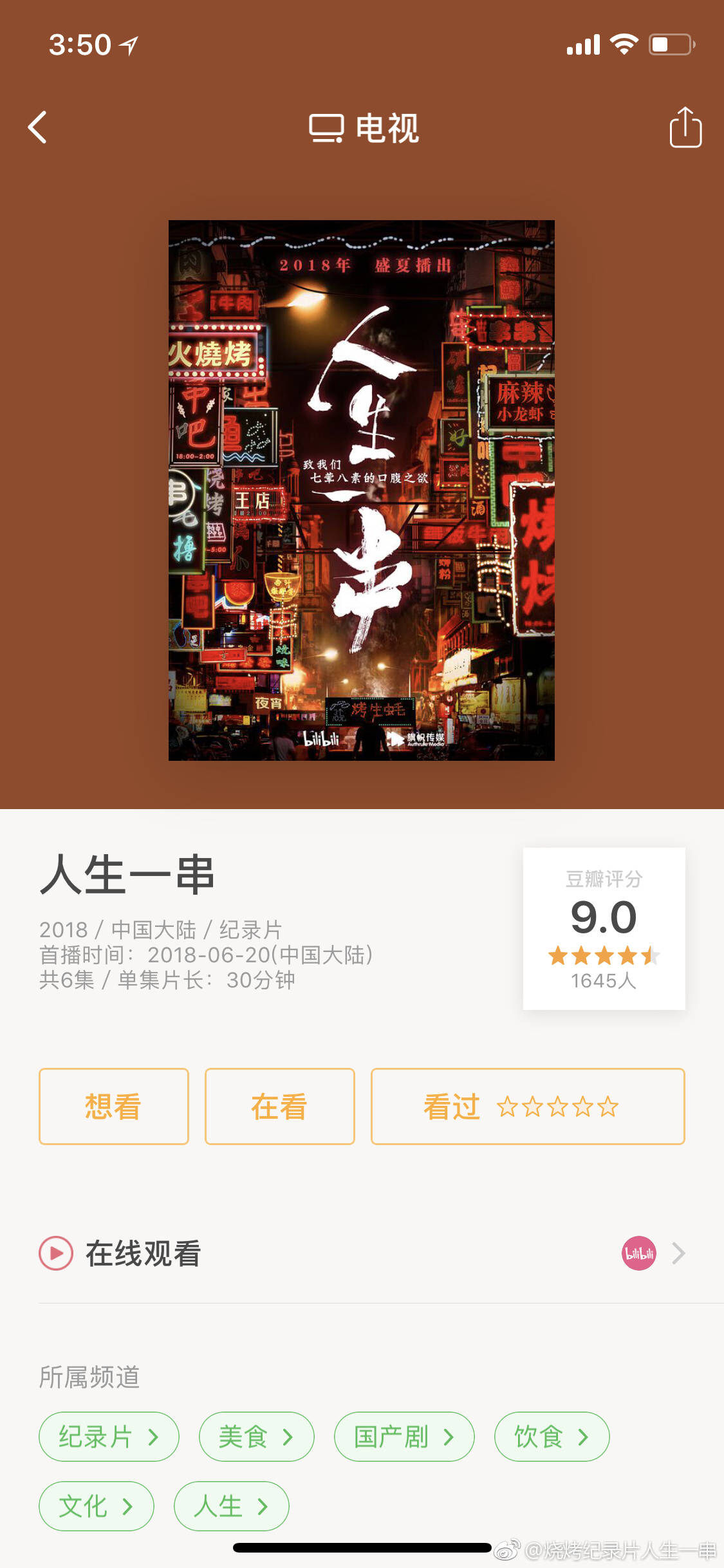The height and width of the screenshot is (1568, 724).
Task: Go back to the previous page
Action: coord(38,127)
